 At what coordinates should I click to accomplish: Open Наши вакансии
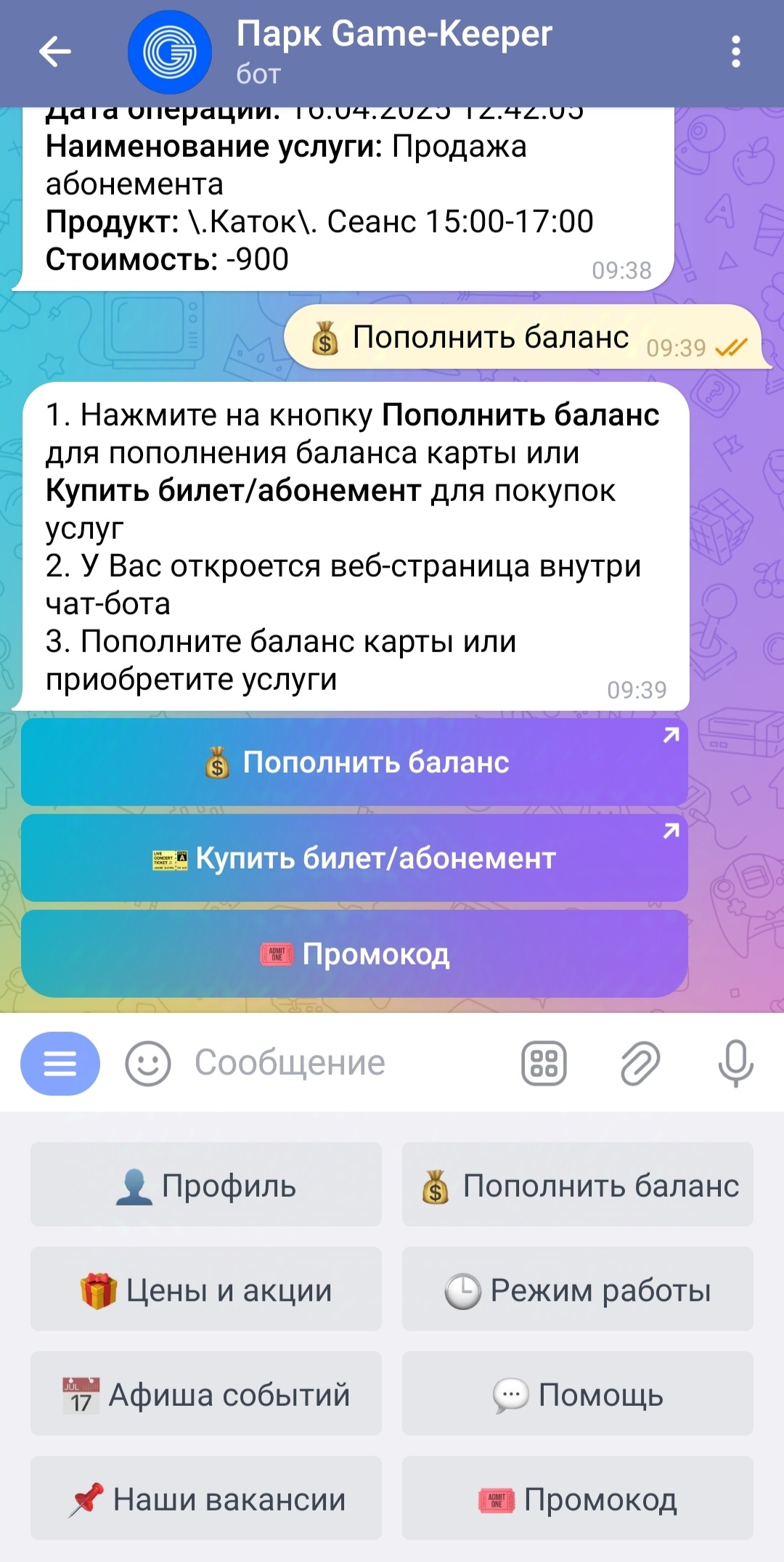click(x=206, y=1499)
